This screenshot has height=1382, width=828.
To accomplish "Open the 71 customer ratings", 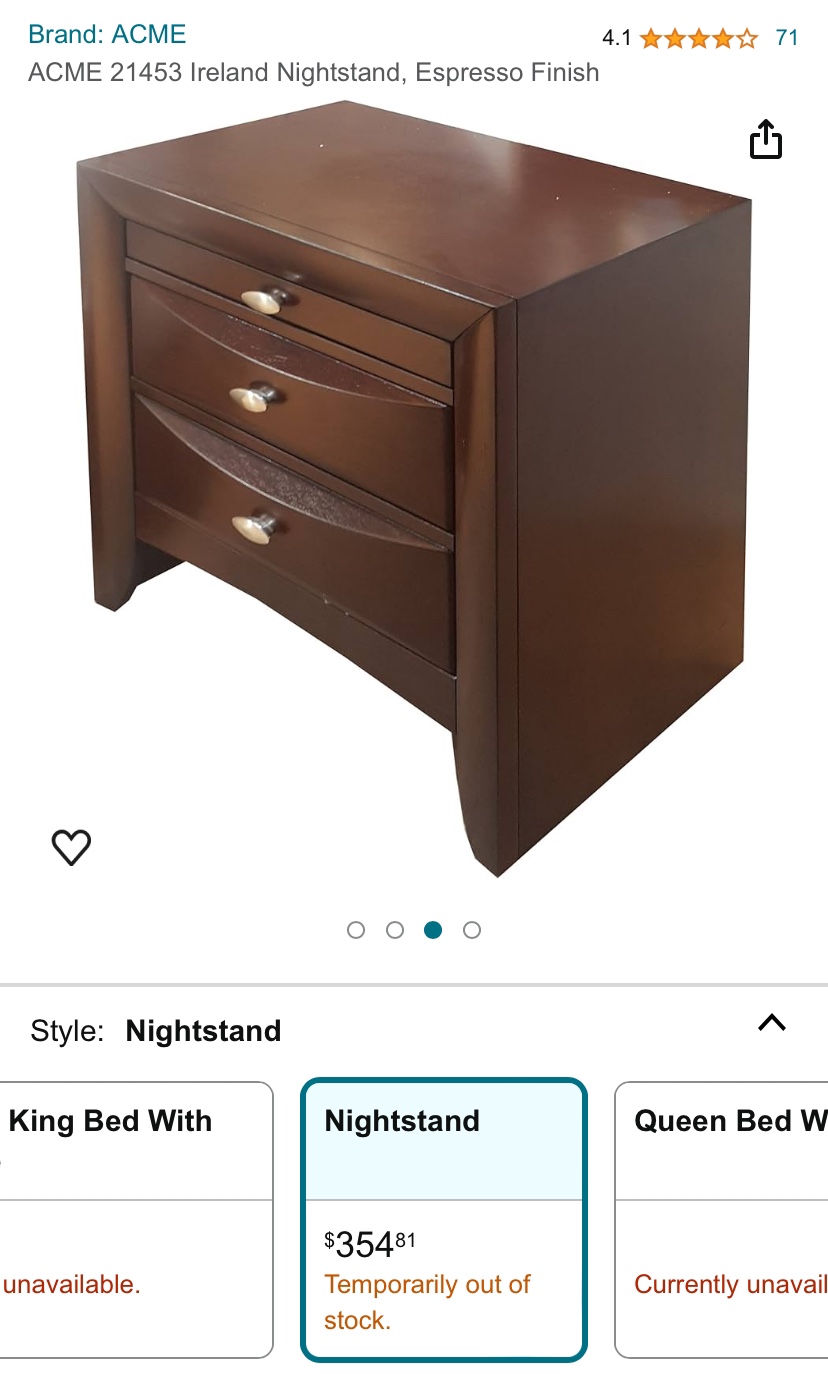I will click(x=787, y=38).
